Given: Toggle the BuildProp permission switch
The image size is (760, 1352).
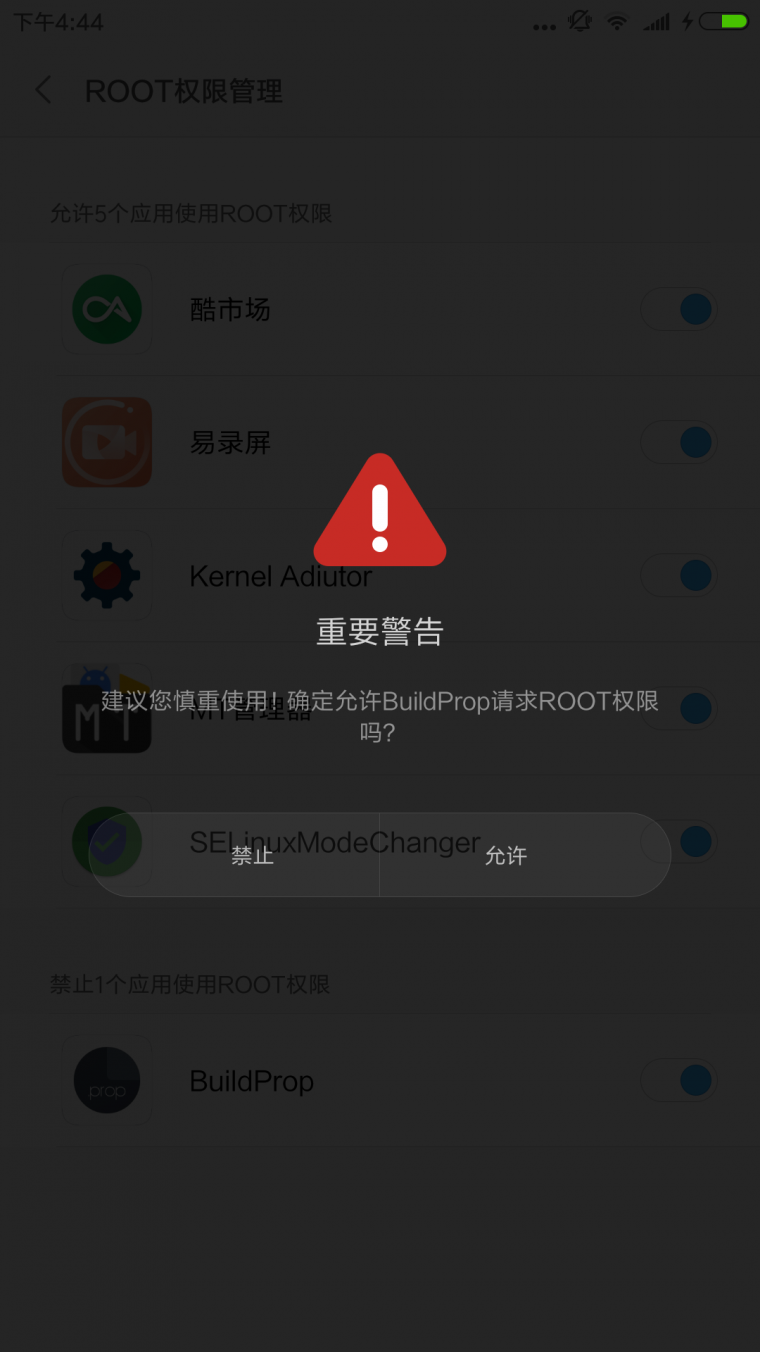Looking at the screenshot, I should (679, 1080).
